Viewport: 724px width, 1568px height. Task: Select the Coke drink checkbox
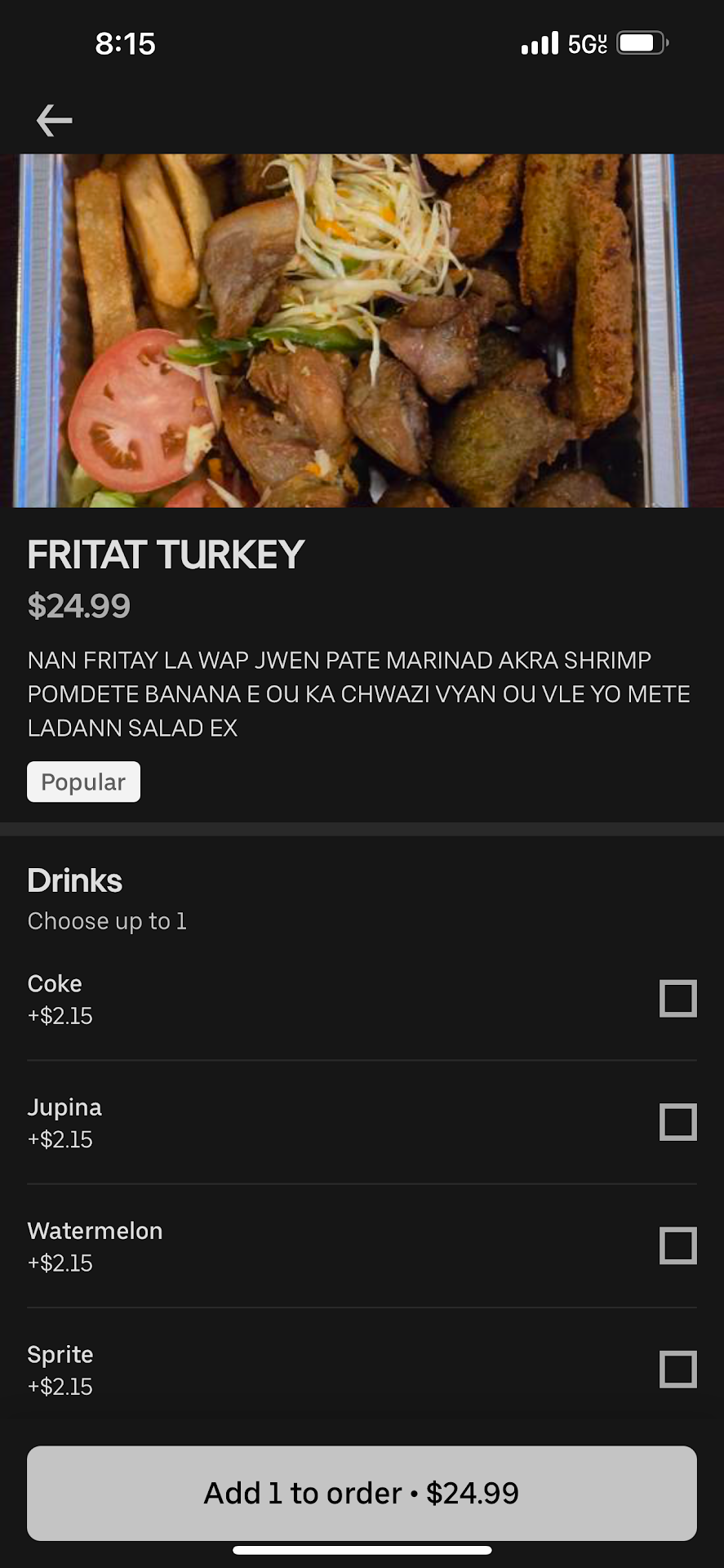[x=677, y=998]
